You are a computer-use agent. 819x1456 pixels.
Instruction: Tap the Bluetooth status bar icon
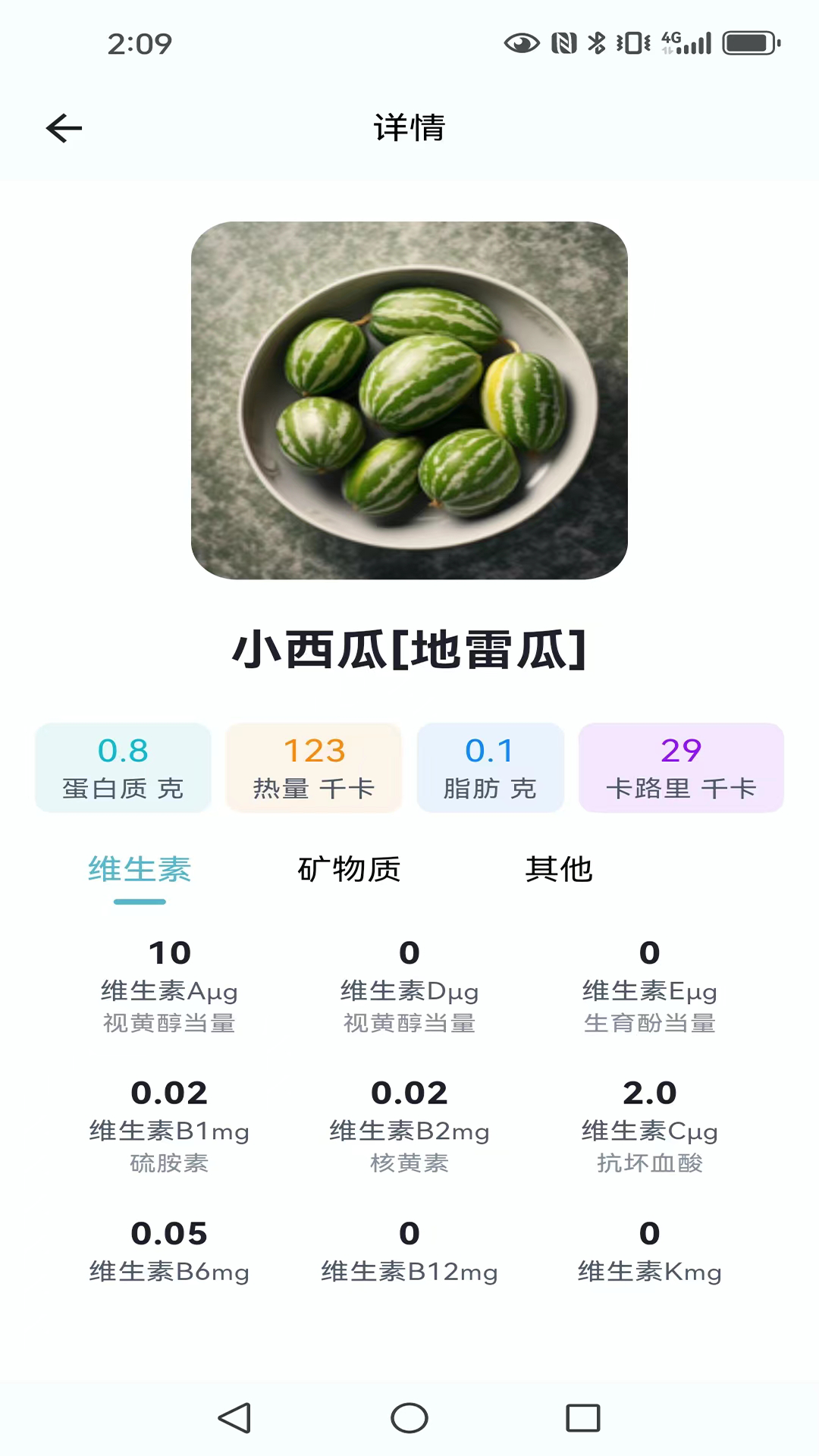[595, 43]
